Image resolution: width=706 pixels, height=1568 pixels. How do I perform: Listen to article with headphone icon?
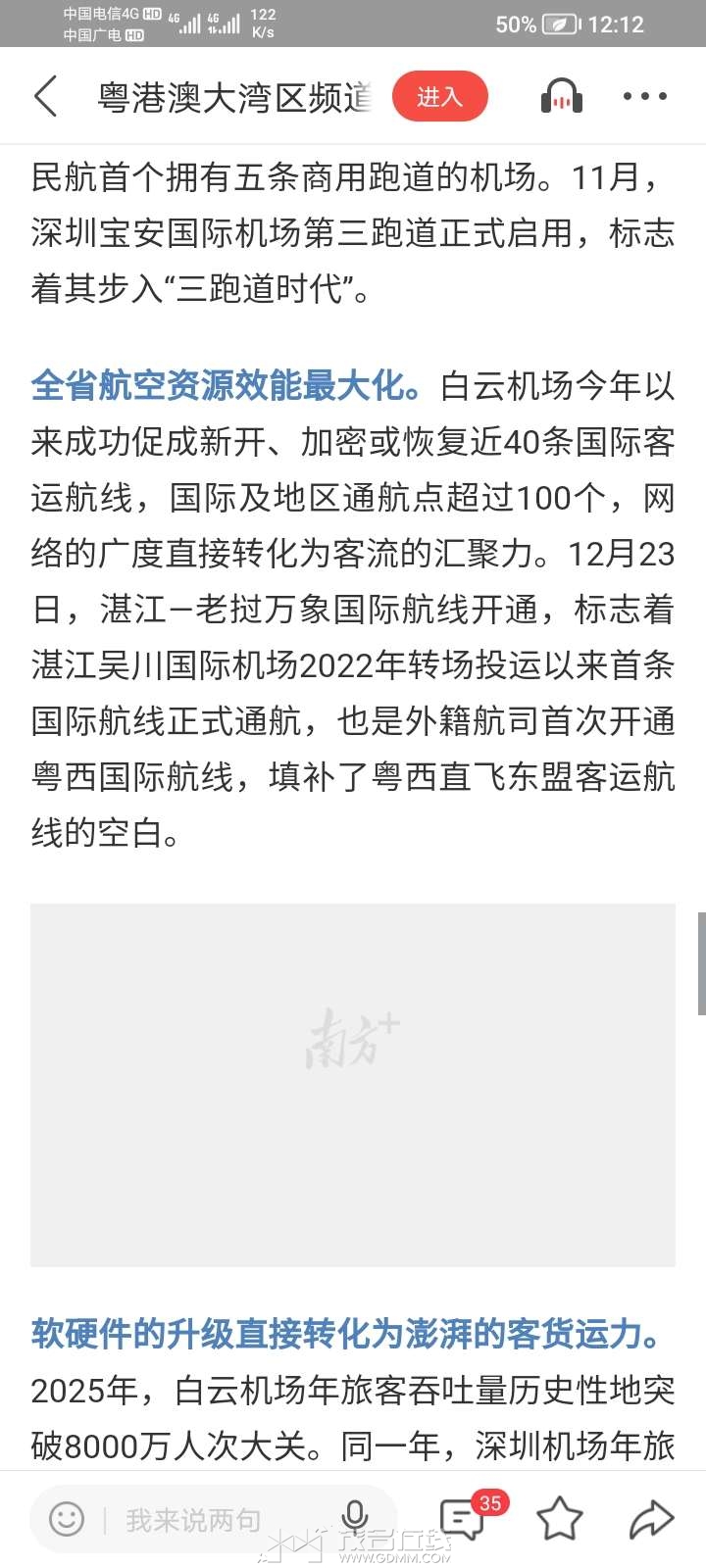561,96
